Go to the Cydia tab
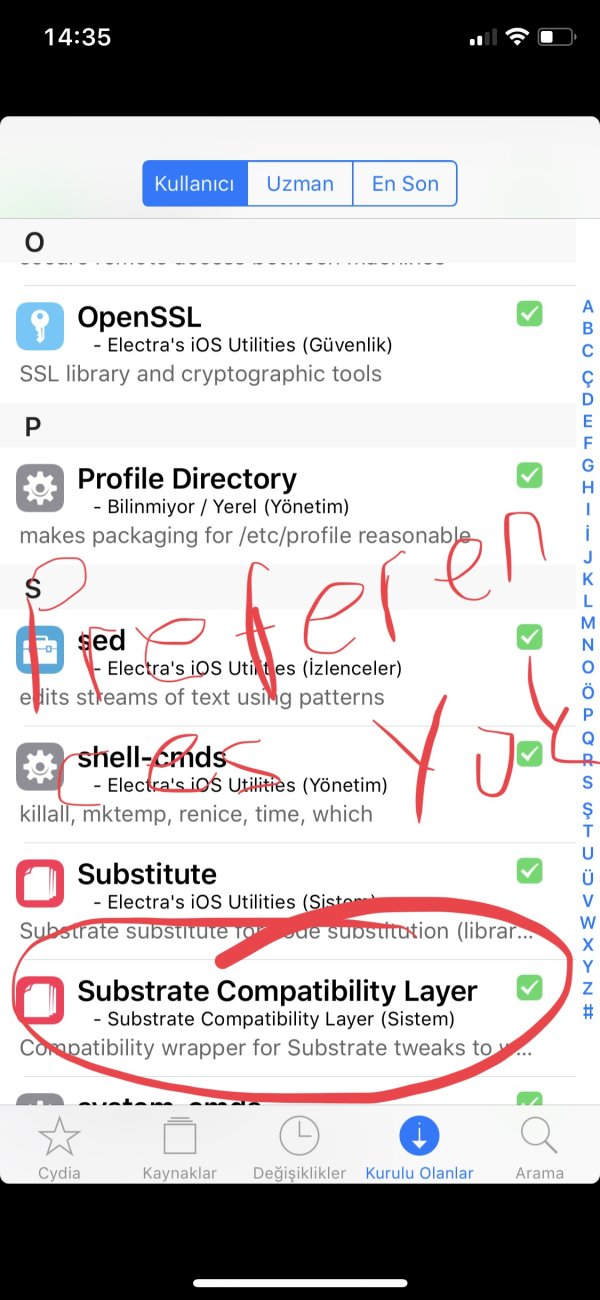The height and width of the screenshot is (1300, 600). (59, 1148)
